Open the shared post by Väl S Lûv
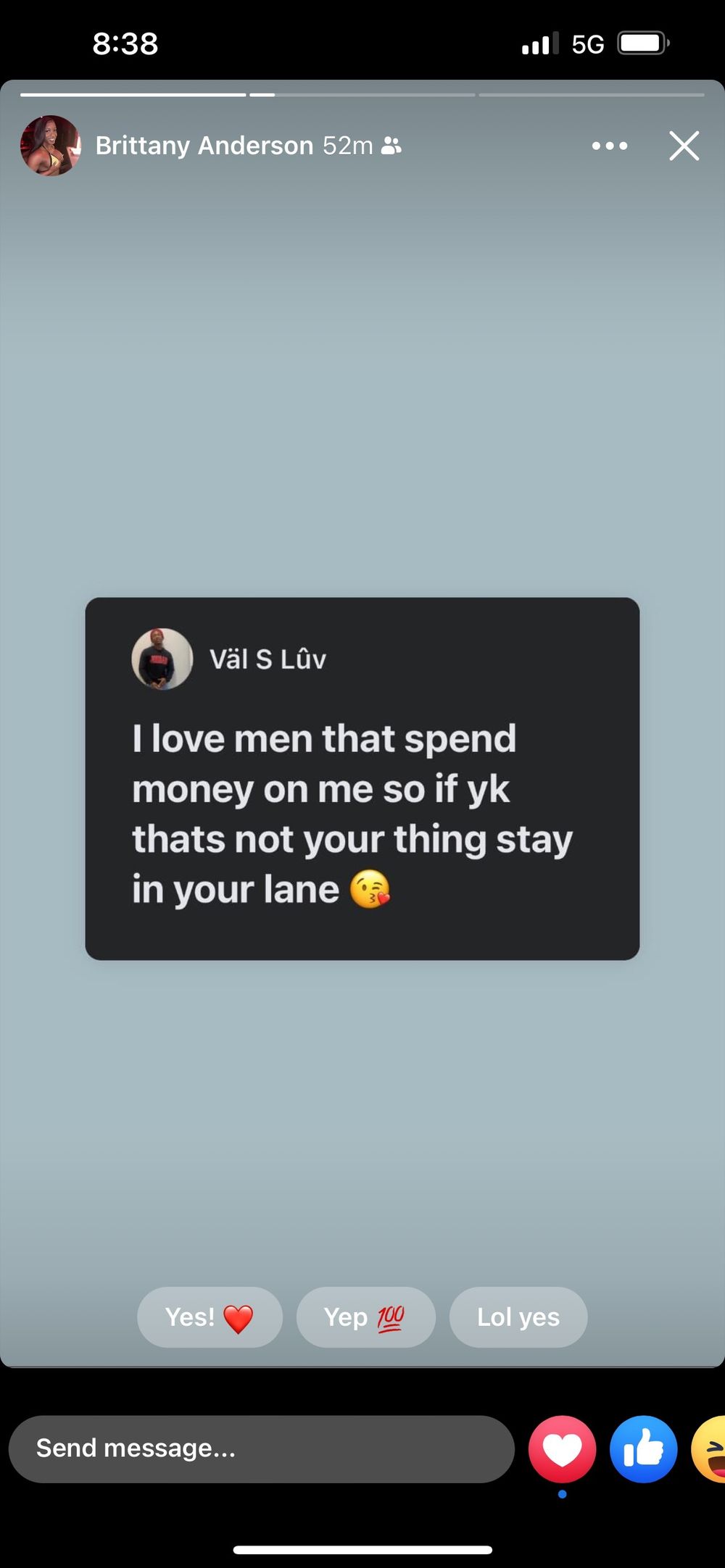725x1568 pixels. [362, 778]
